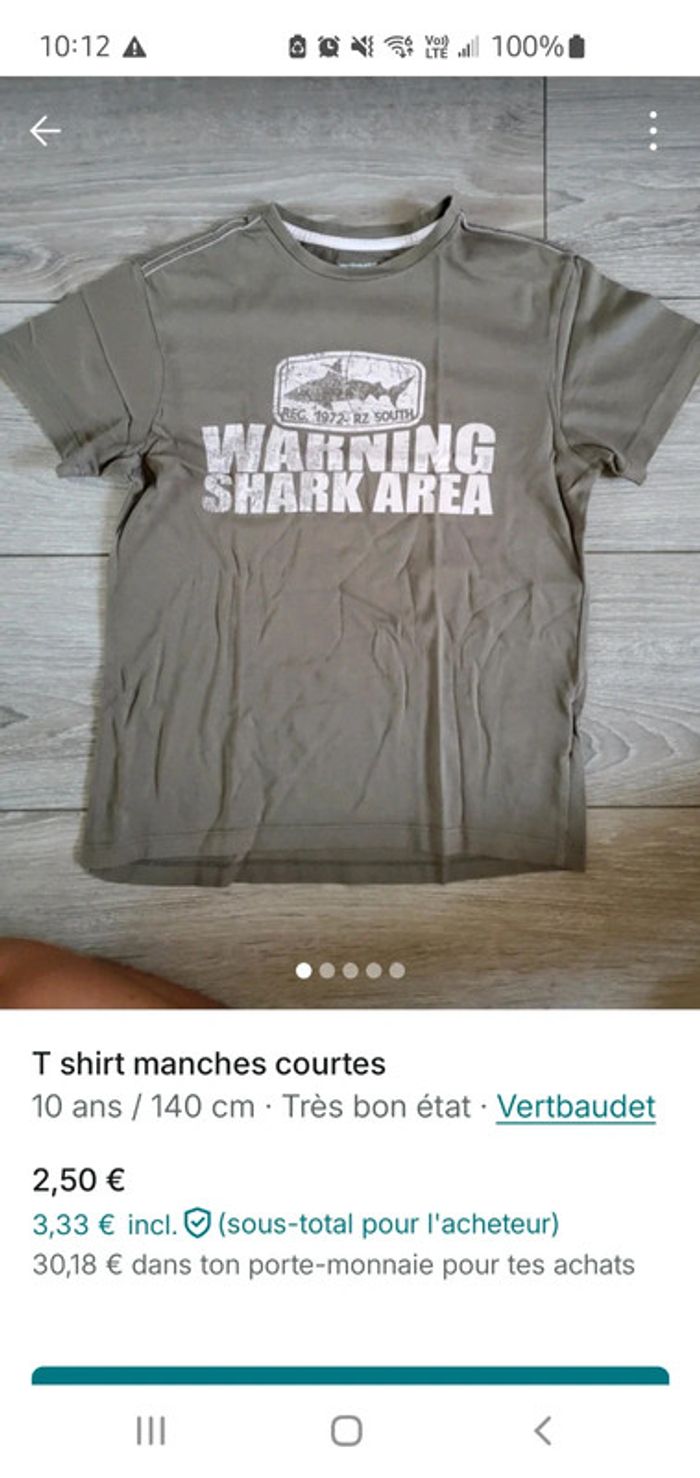This screenshot has height=1478, width=700.
Task: Go back using the top-left arrow
Action: click(x=45, y=131)
